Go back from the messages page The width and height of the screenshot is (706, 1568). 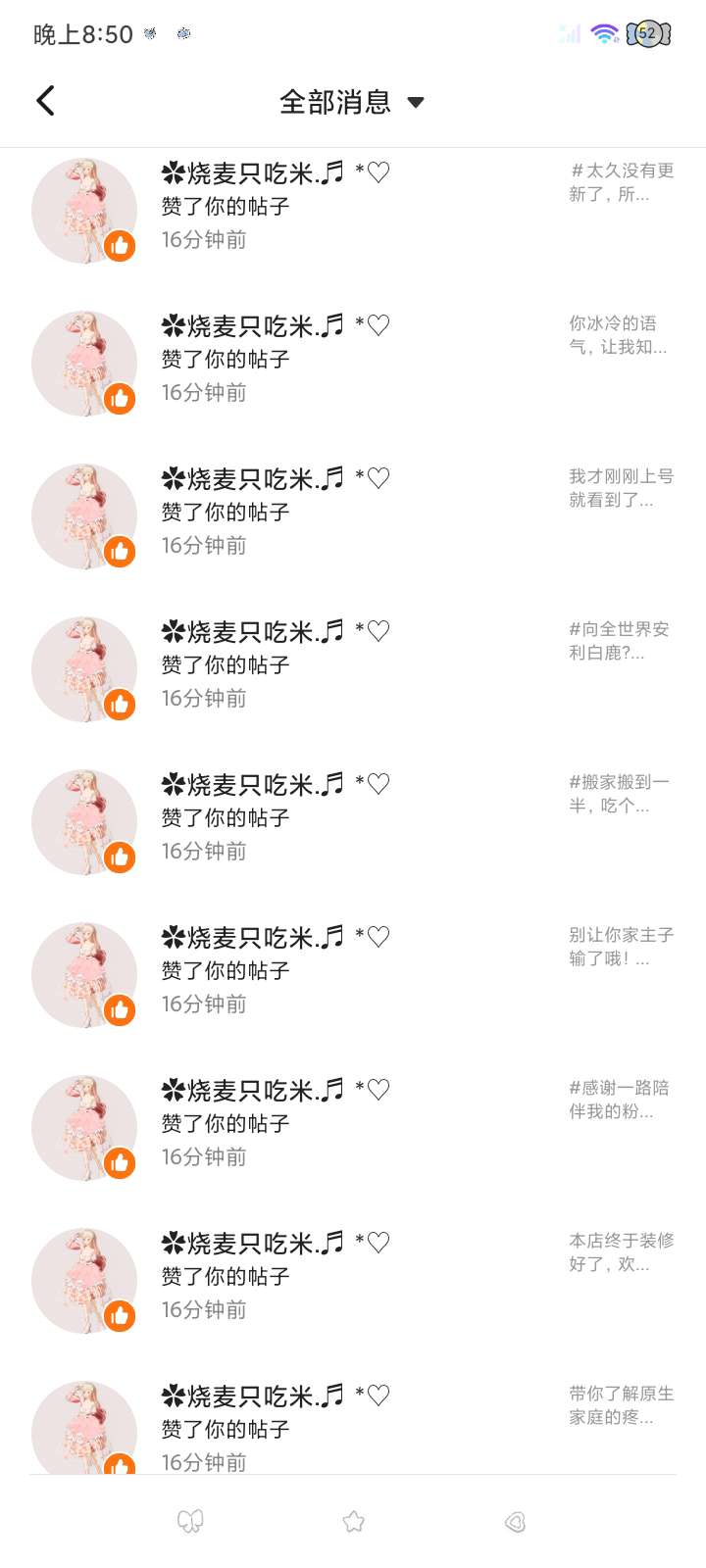[x=45, y=101]
